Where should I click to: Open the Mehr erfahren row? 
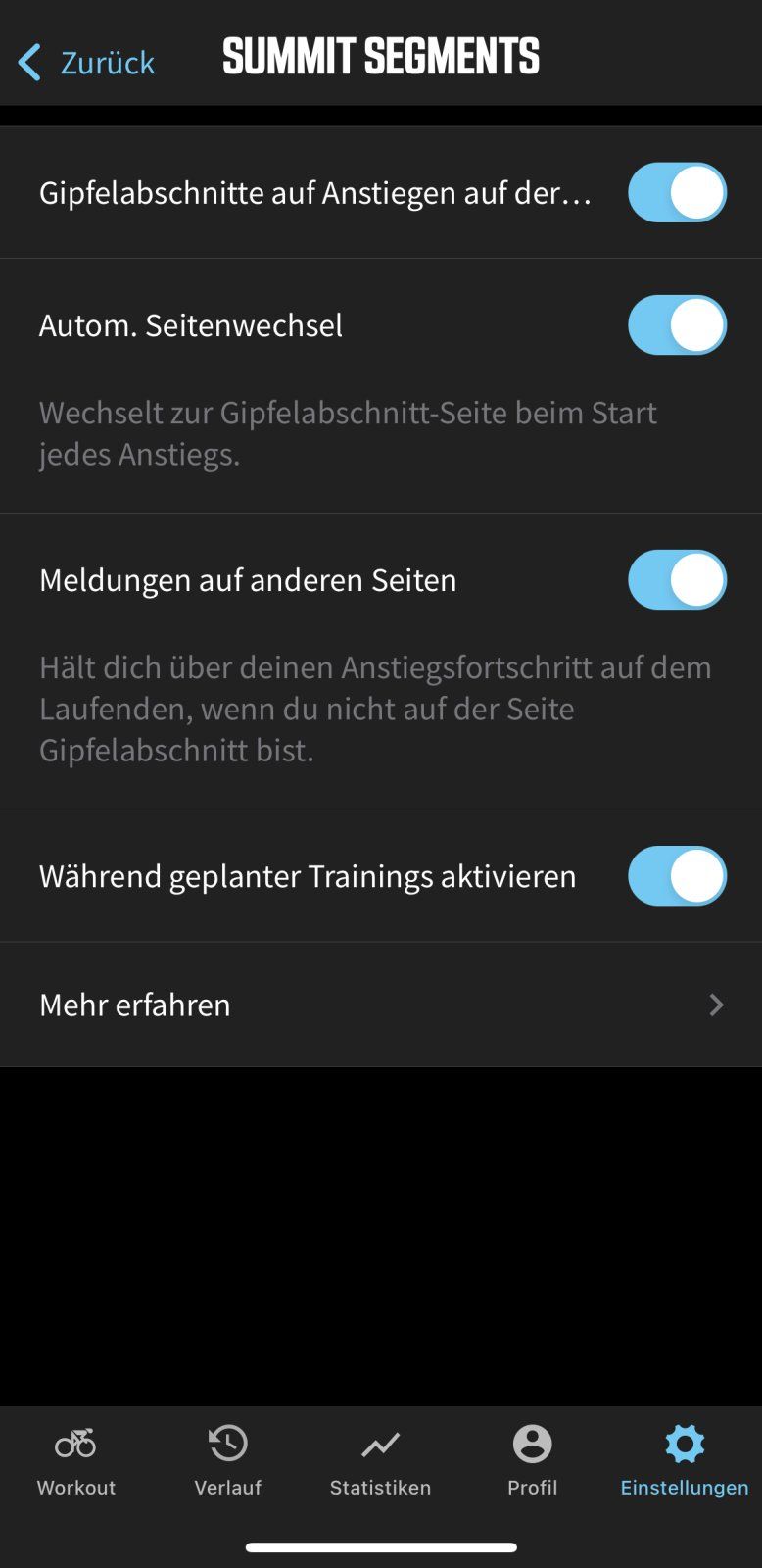380,1004
